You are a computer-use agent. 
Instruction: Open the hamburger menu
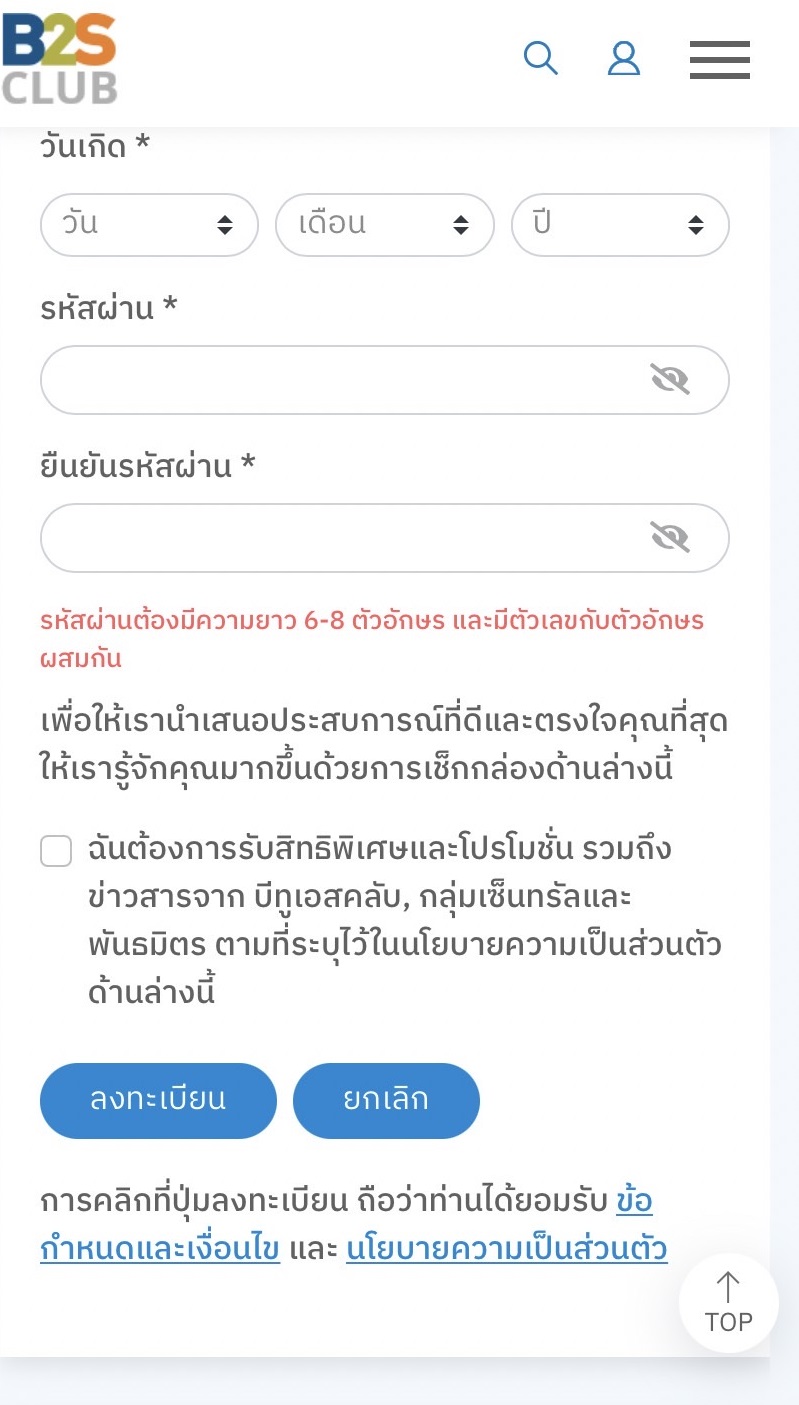[x=719, y=60]
